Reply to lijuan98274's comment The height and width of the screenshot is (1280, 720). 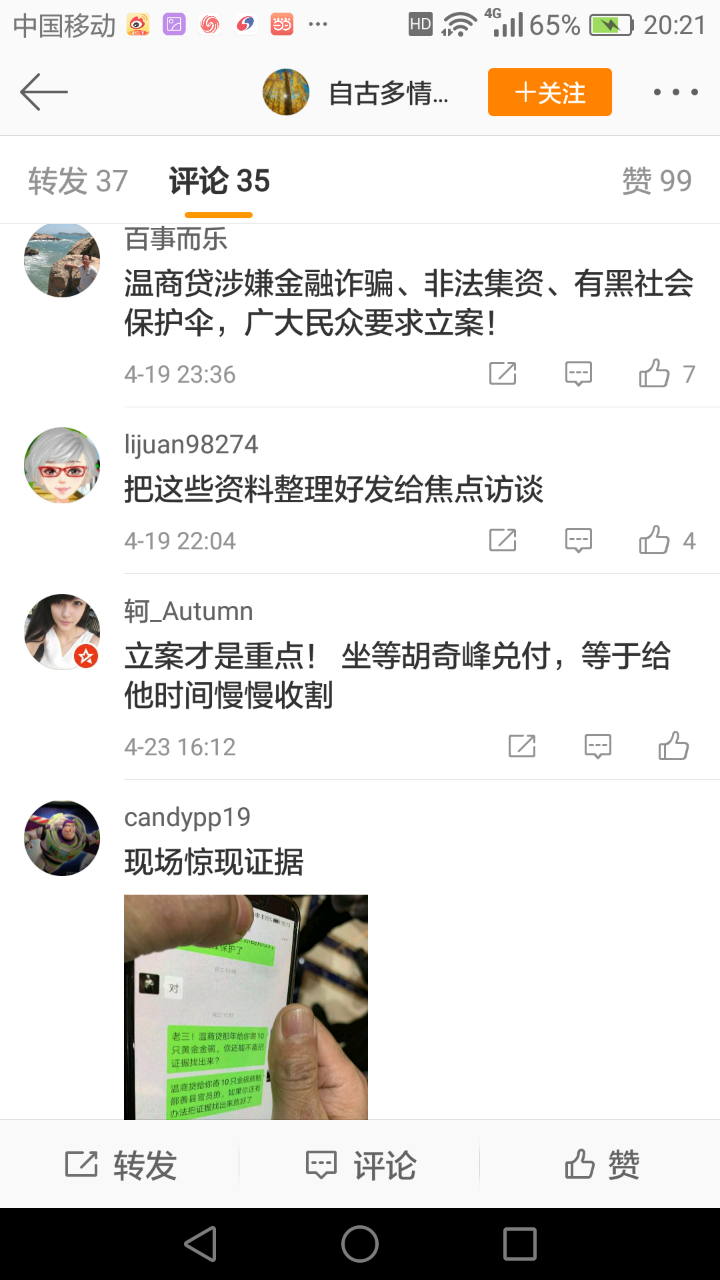click(578, 541)
